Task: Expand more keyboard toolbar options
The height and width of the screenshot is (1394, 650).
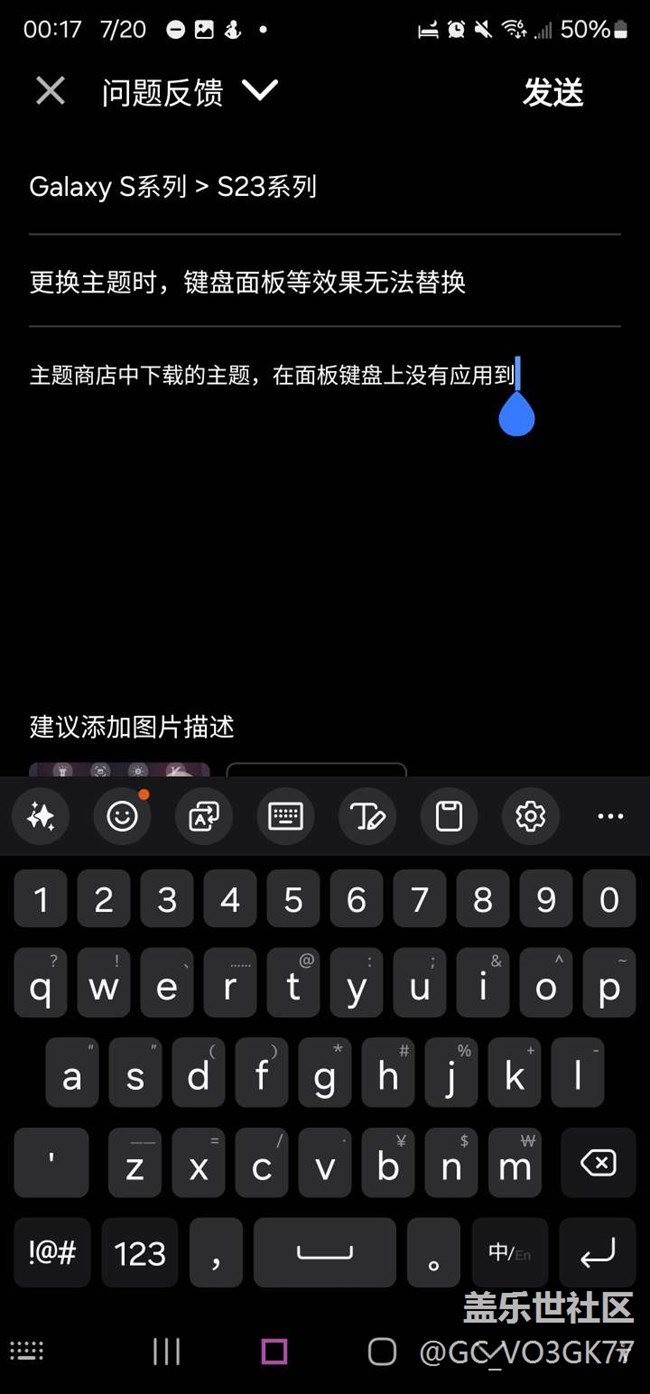Action: [610, 817]
